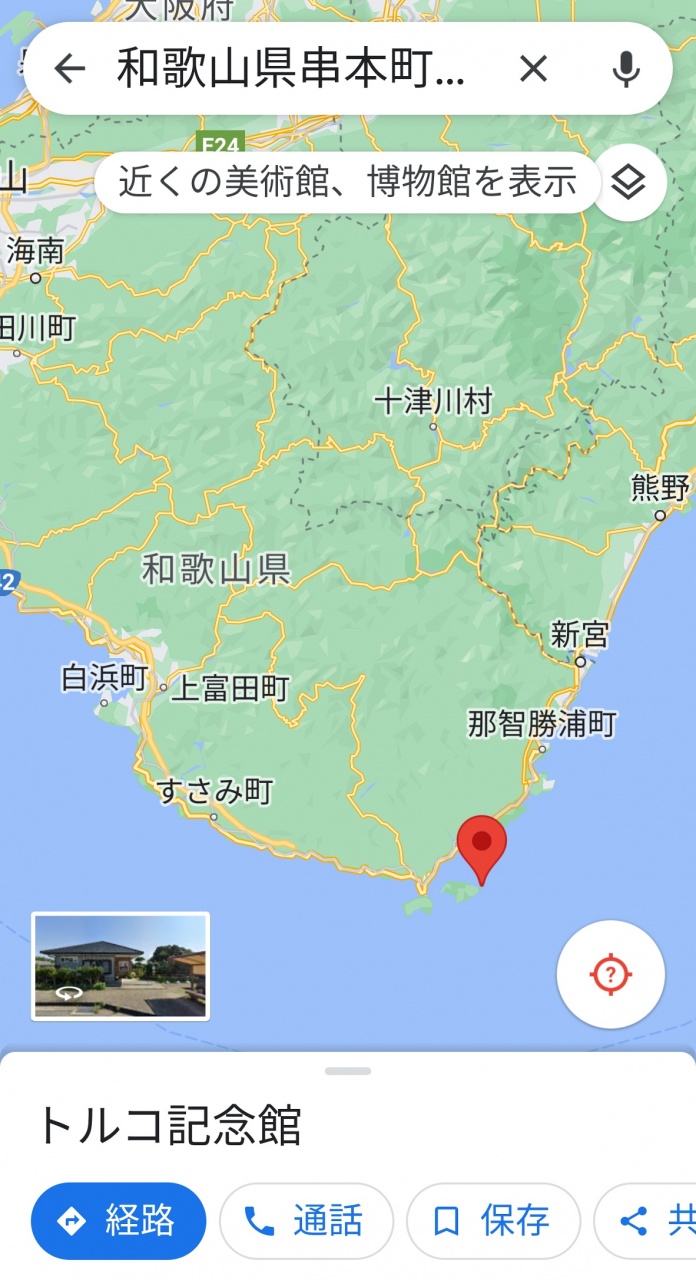Center map on my current location
Screen dimensions: 696x1280
(611, 974)
